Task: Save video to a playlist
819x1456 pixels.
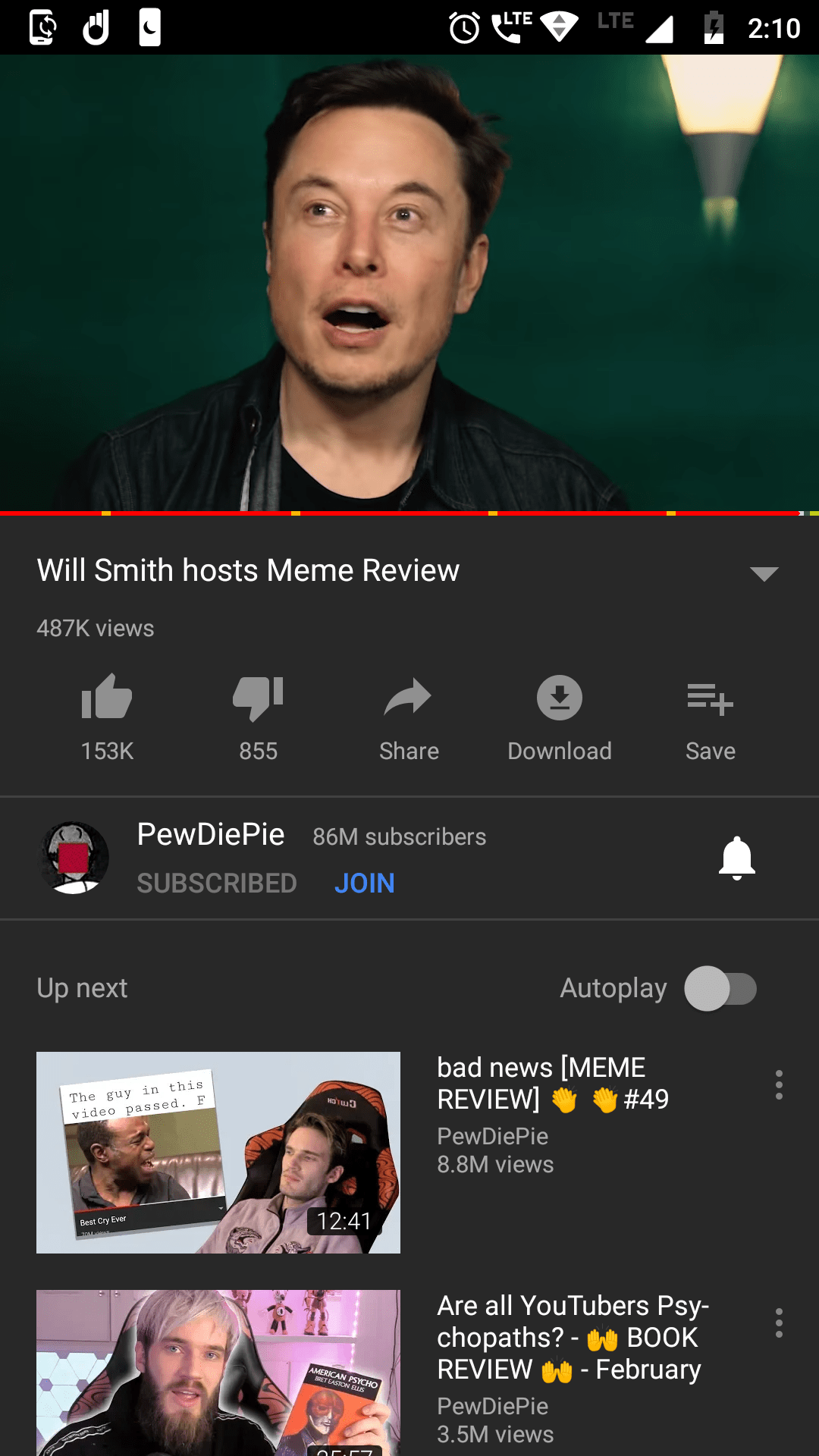Action: coord(710,698)
